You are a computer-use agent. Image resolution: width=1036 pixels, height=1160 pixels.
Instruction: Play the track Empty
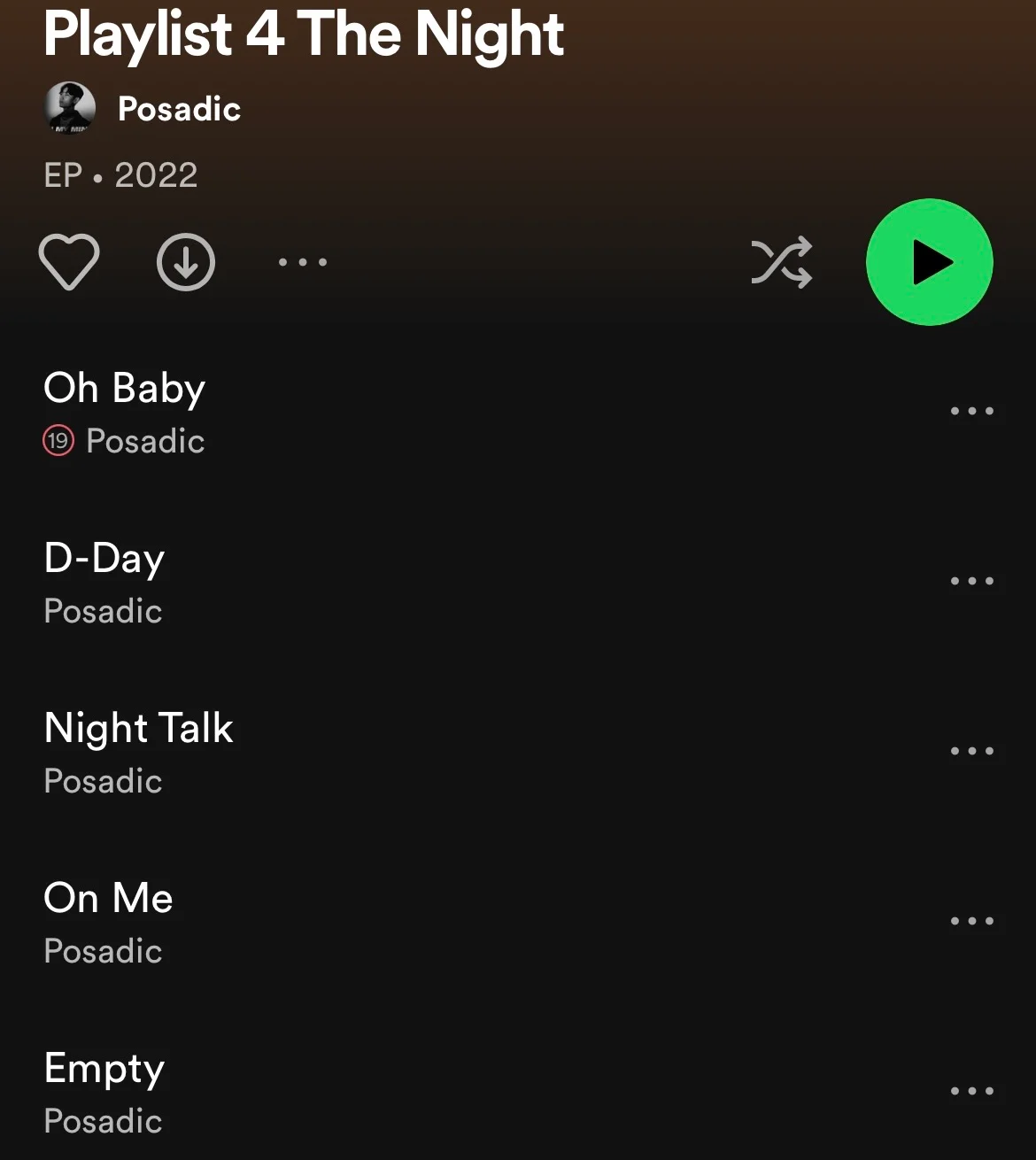(x=104, y=1069)
